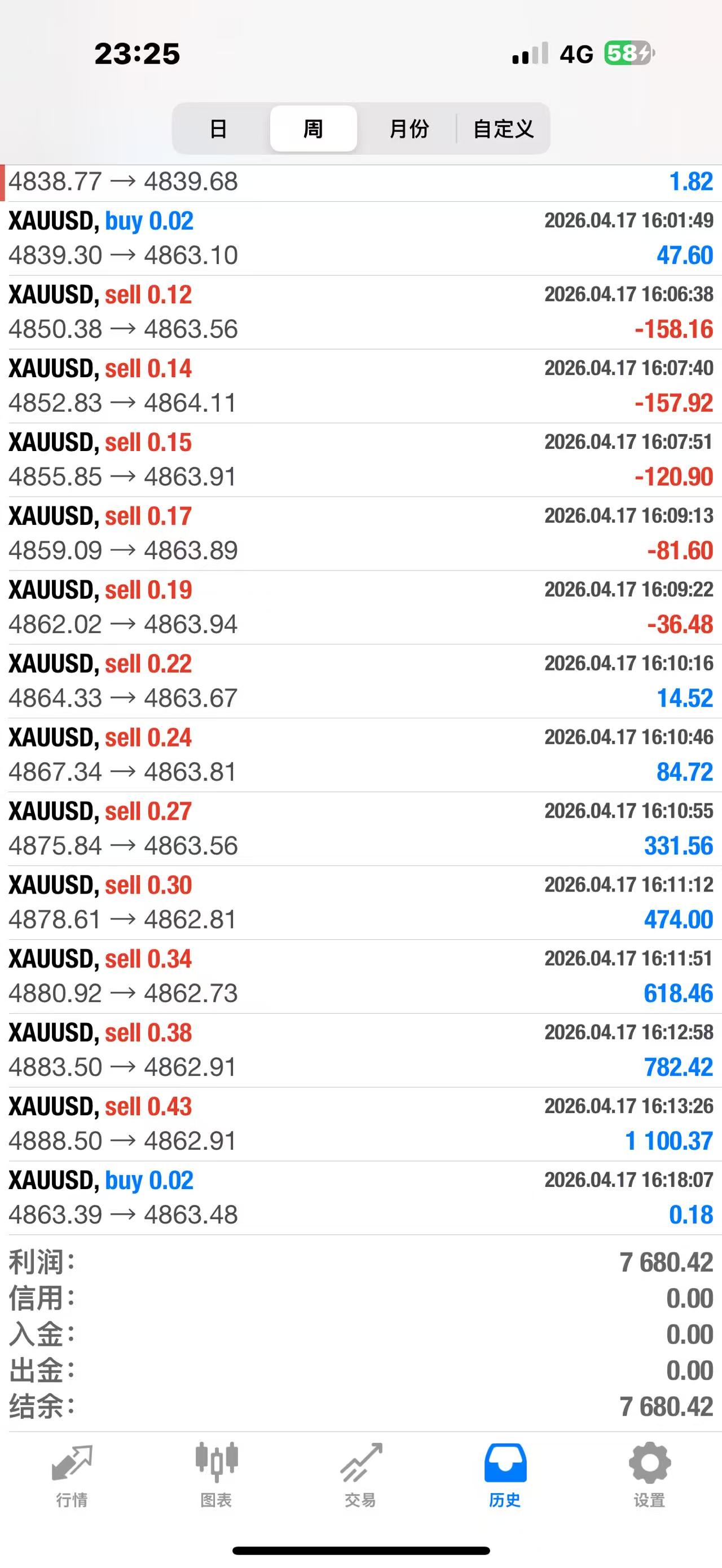Viewport: 722px width, 1568px height.
Task: View the XAUUSD sell 0.22 trade details
Action: 360,681
